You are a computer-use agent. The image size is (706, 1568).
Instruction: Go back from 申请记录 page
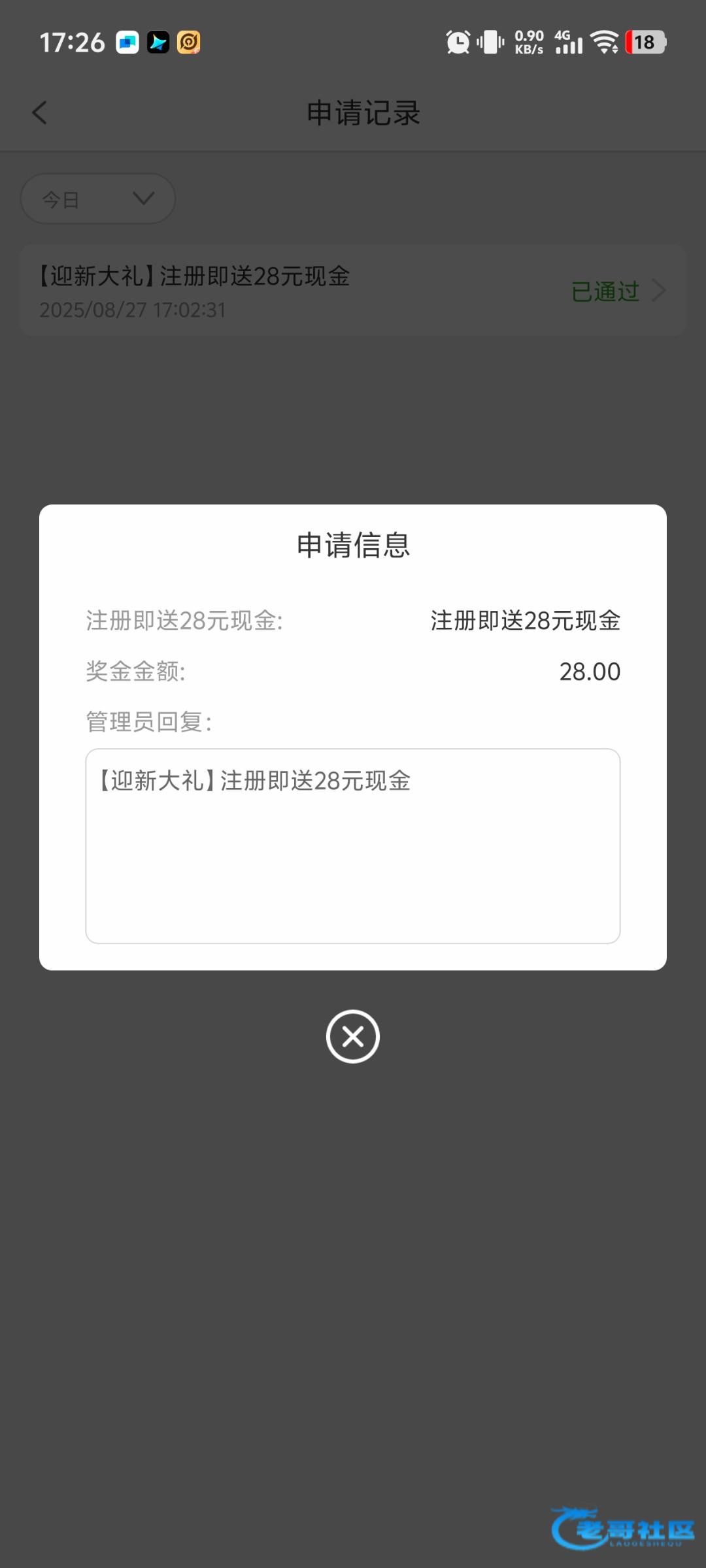[x=40, y=112]
